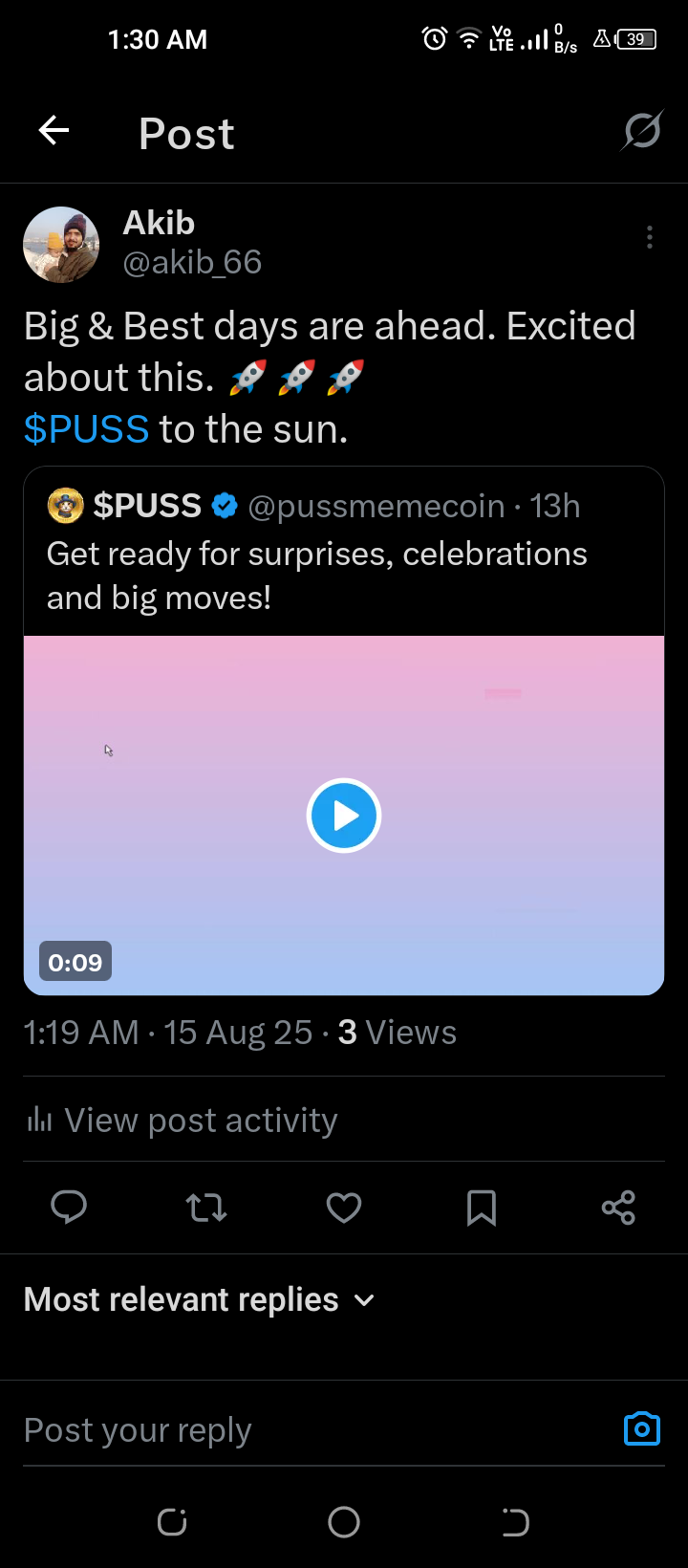Open the camera to attach a photo
The height and width of the screenshot is (1568, 688).
[x=642, y=1428]
